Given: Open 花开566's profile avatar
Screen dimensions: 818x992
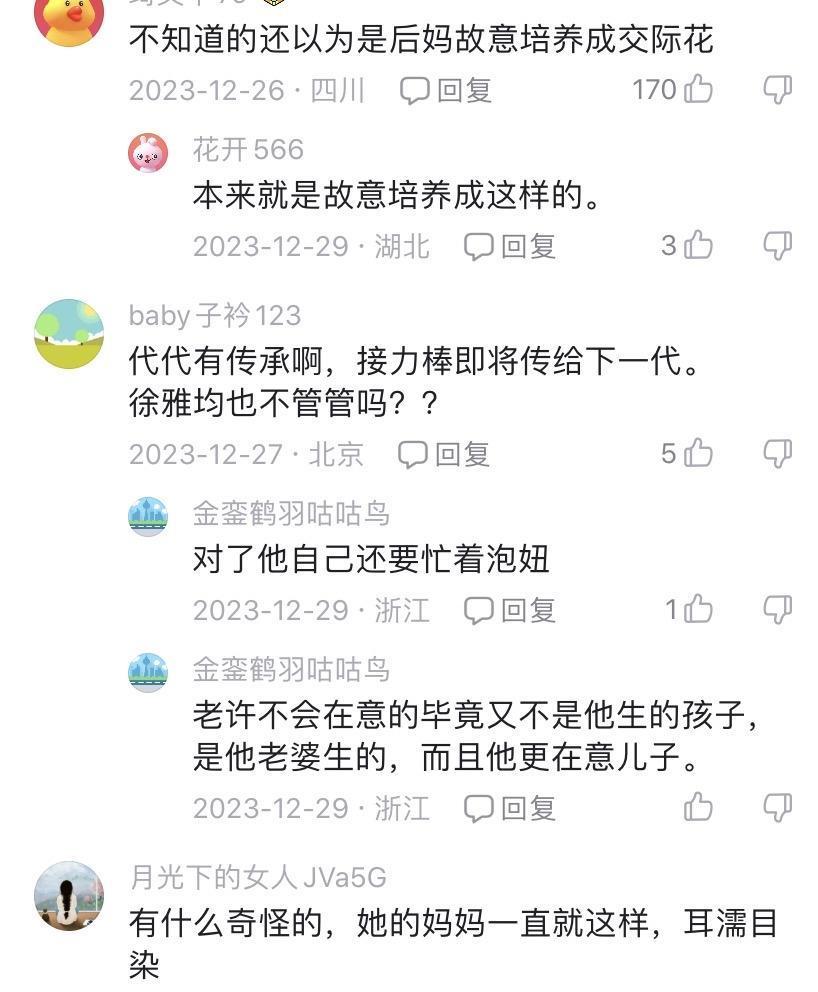Looking at the screenshot, I should [149, 153].
